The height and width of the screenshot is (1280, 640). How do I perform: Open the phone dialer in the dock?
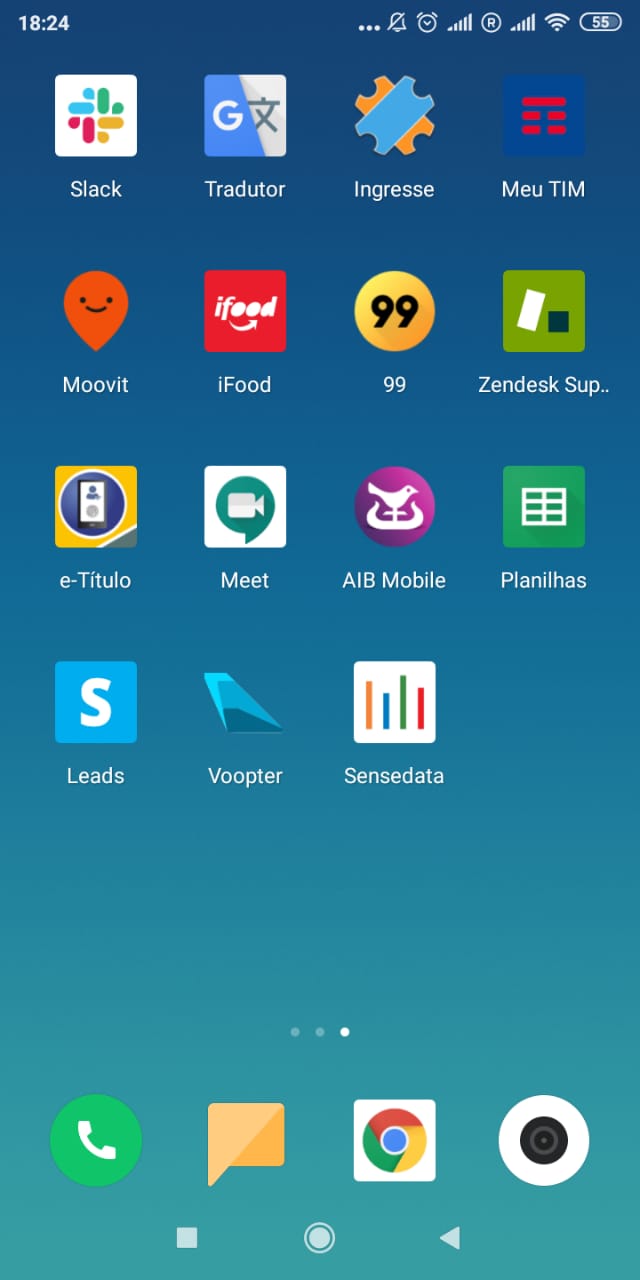(96, 1140)
